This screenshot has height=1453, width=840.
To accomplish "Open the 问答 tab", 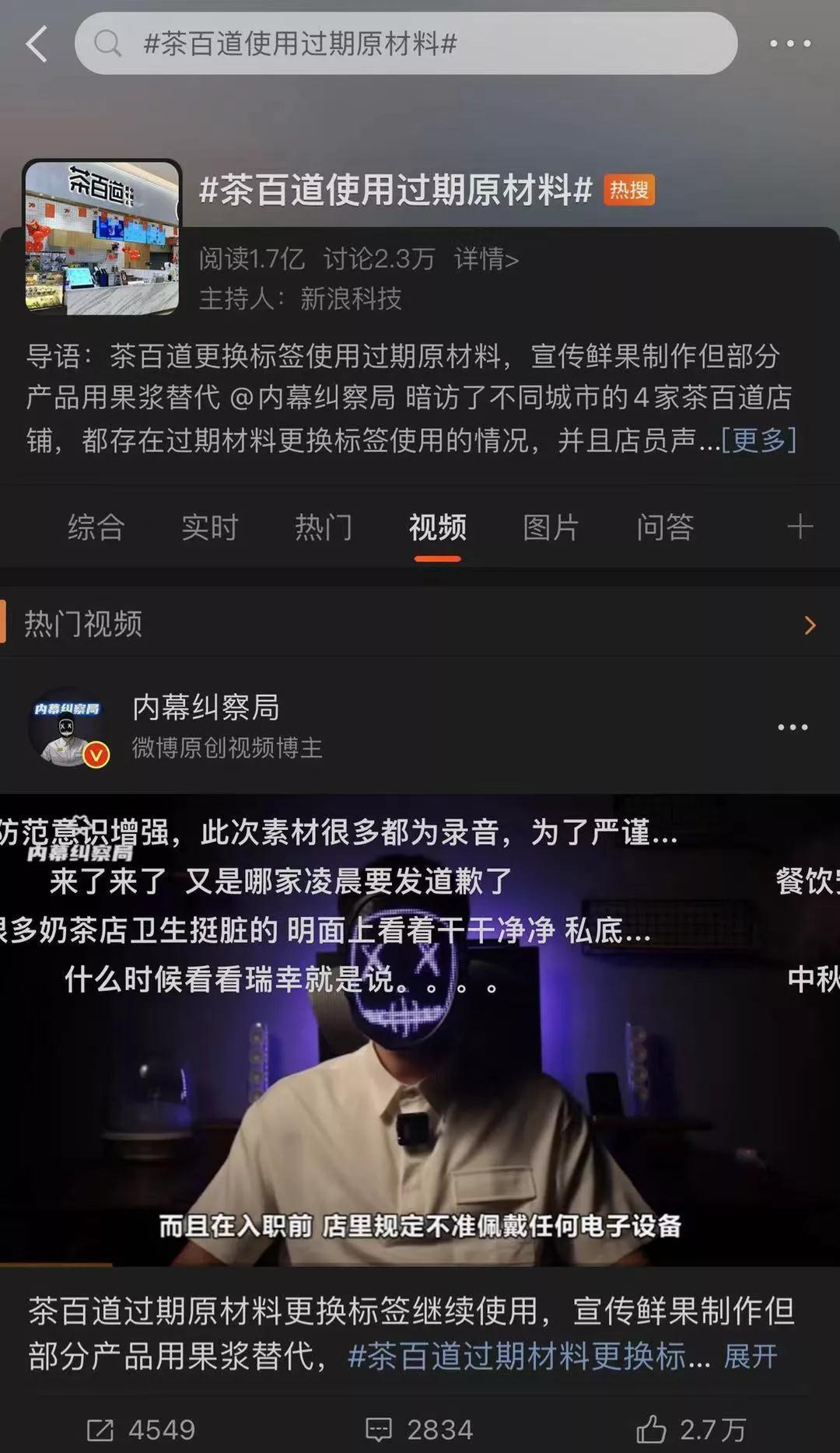I will (665, 527).
